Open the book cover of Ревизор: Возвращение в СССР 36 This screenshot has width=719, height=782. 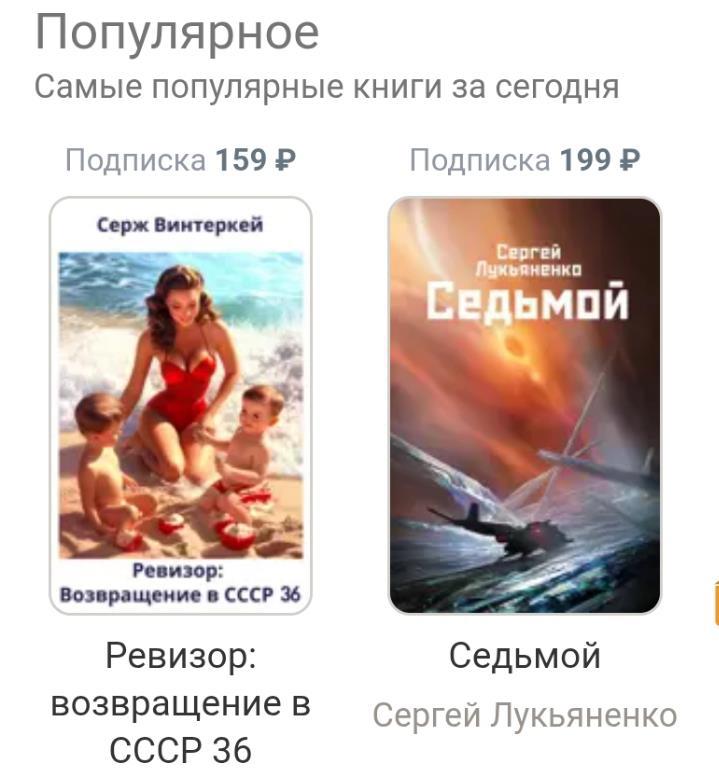tap(181, 405)
